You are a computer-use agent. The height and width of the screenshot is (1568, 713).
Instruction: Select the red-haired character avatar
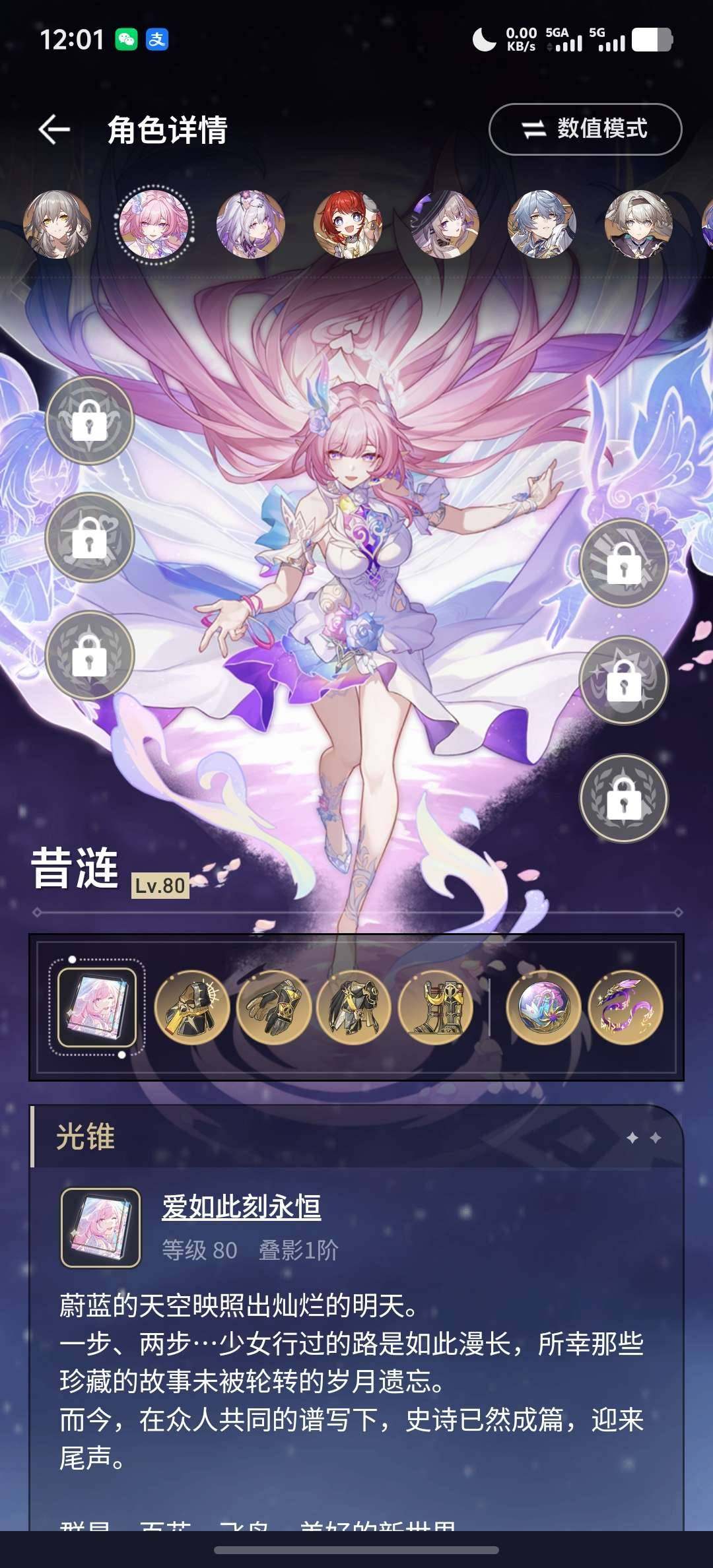348,224
